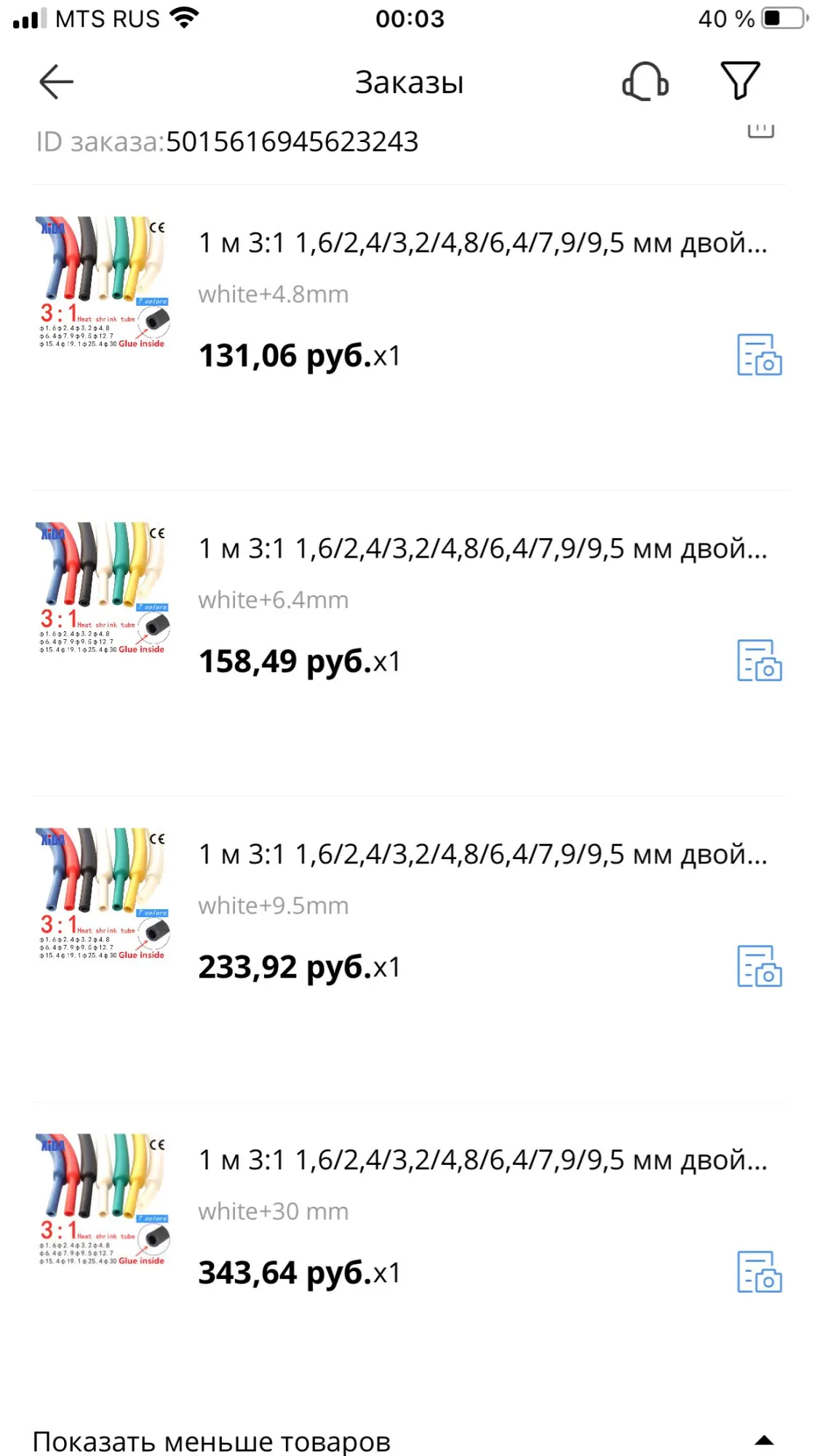Open the white+4.8mm heat shrink tube item
Image resolution: width=820 pixels, height=1456 pixels.
(x=482, y=243)
